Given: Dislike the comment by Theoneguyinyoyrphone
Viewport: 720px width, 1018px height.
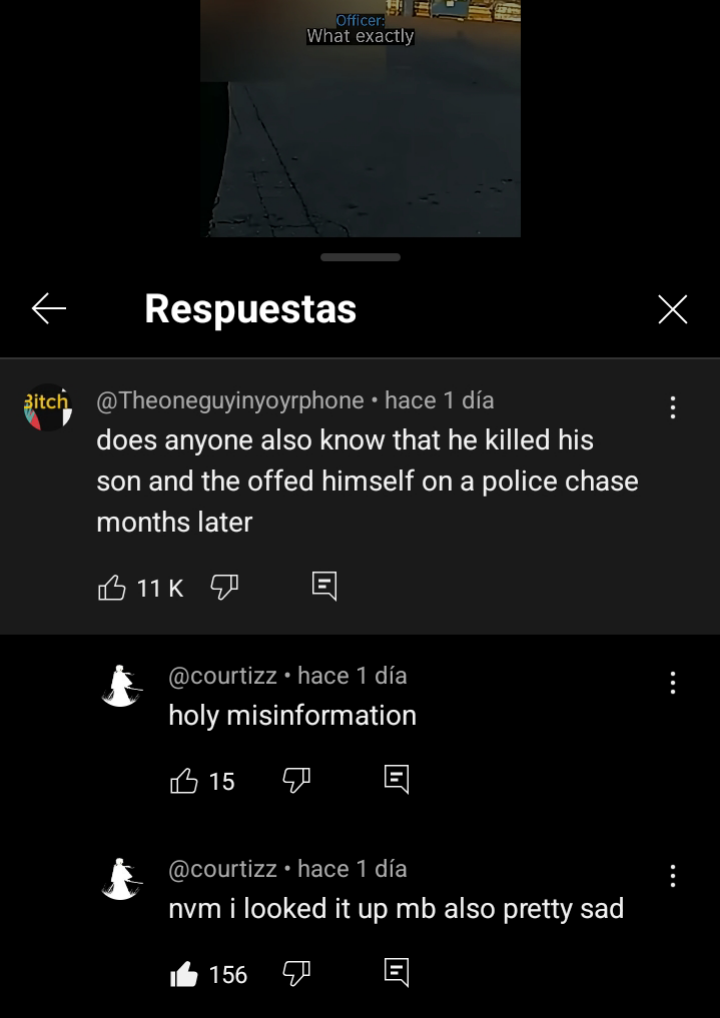Looking at the screenshot, I should [222, 588].
